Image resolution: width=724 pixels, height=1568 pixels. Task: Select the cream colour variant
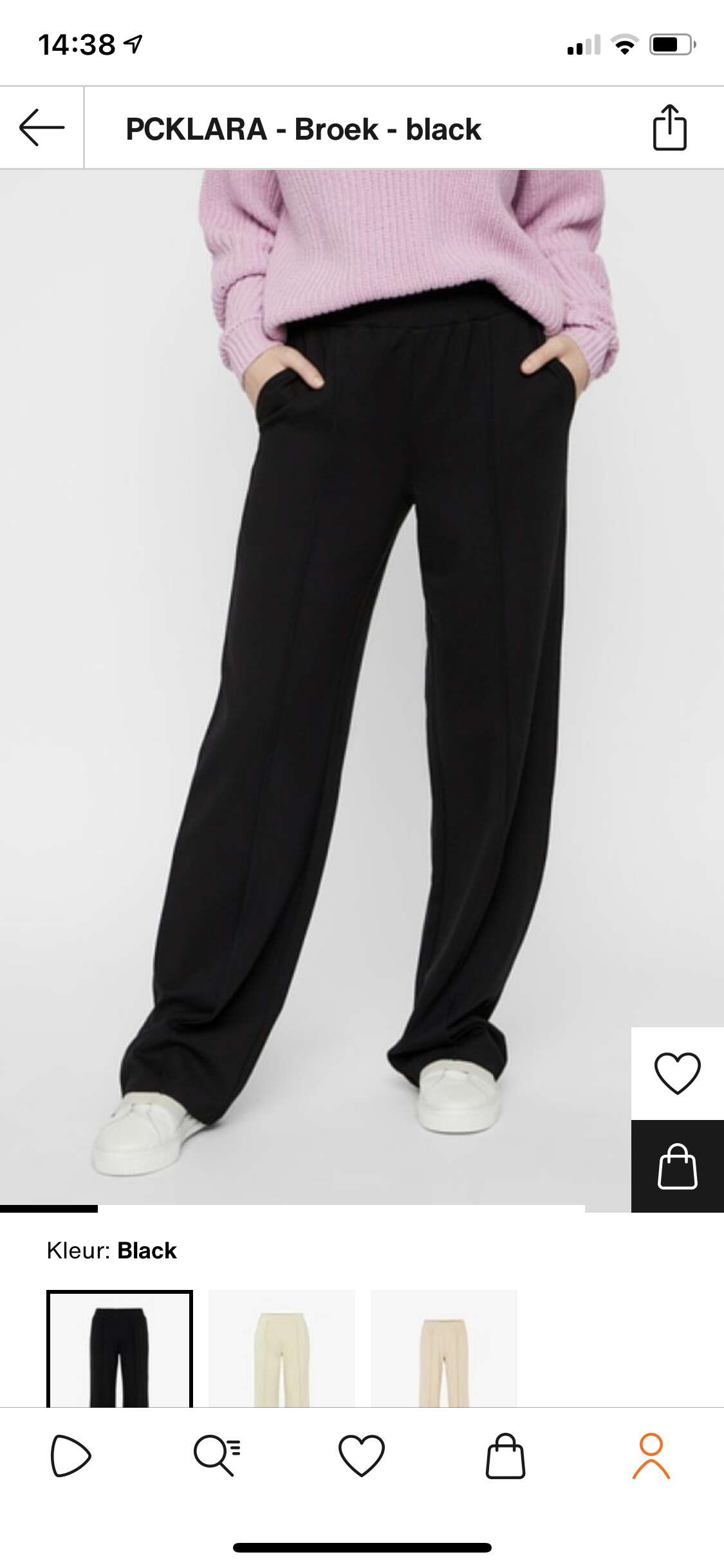tap(282, 1349)
